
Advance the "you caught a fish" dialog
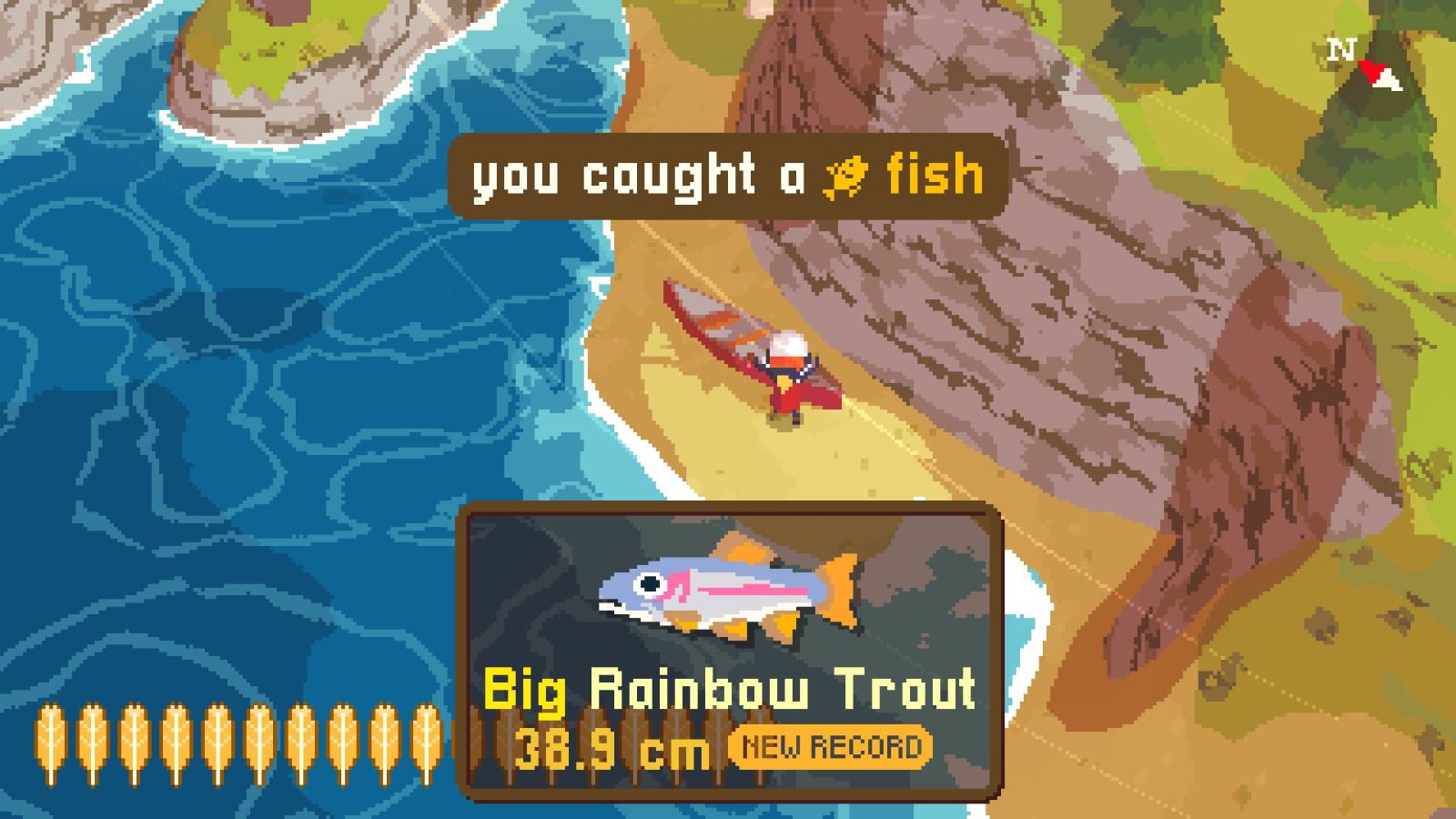(728, 176)
